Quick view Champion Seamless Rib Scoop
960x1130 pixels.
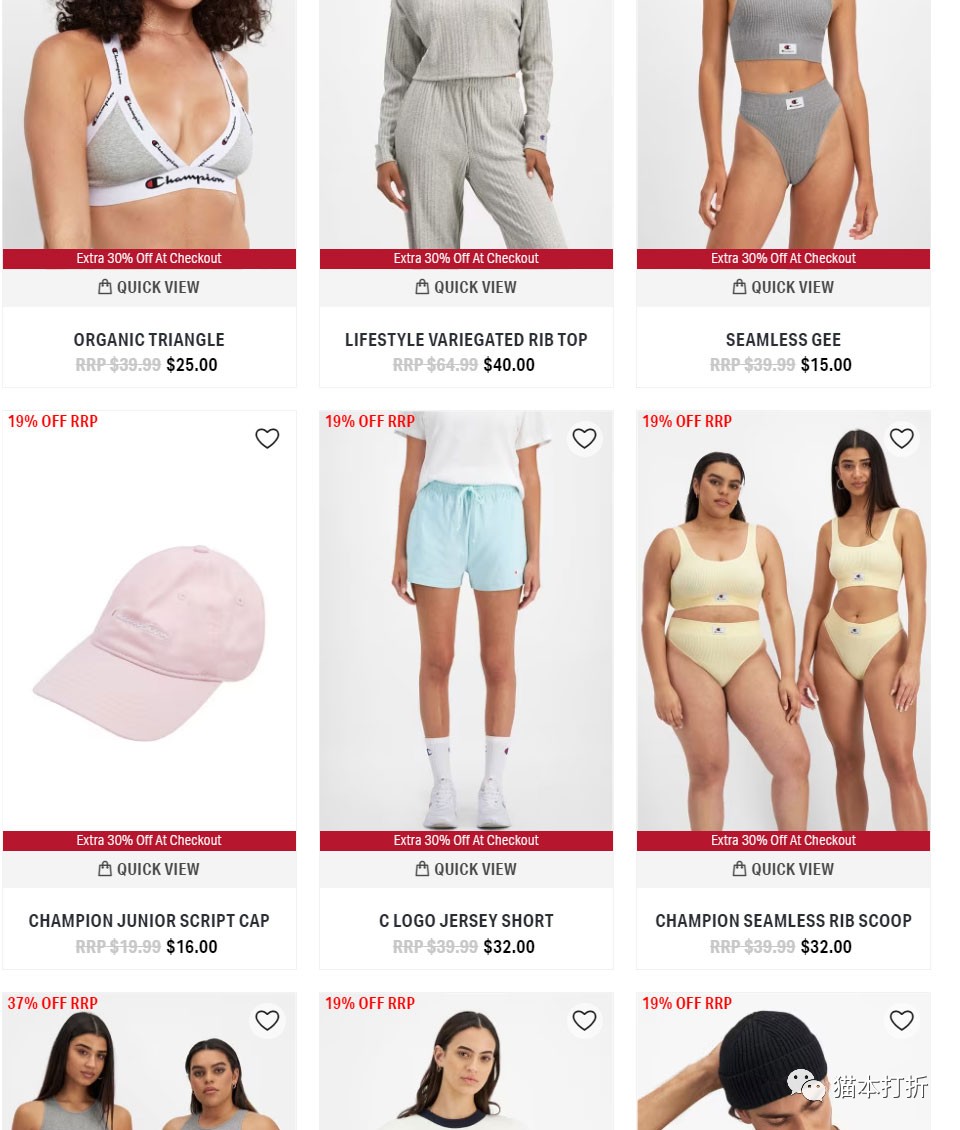783,869
